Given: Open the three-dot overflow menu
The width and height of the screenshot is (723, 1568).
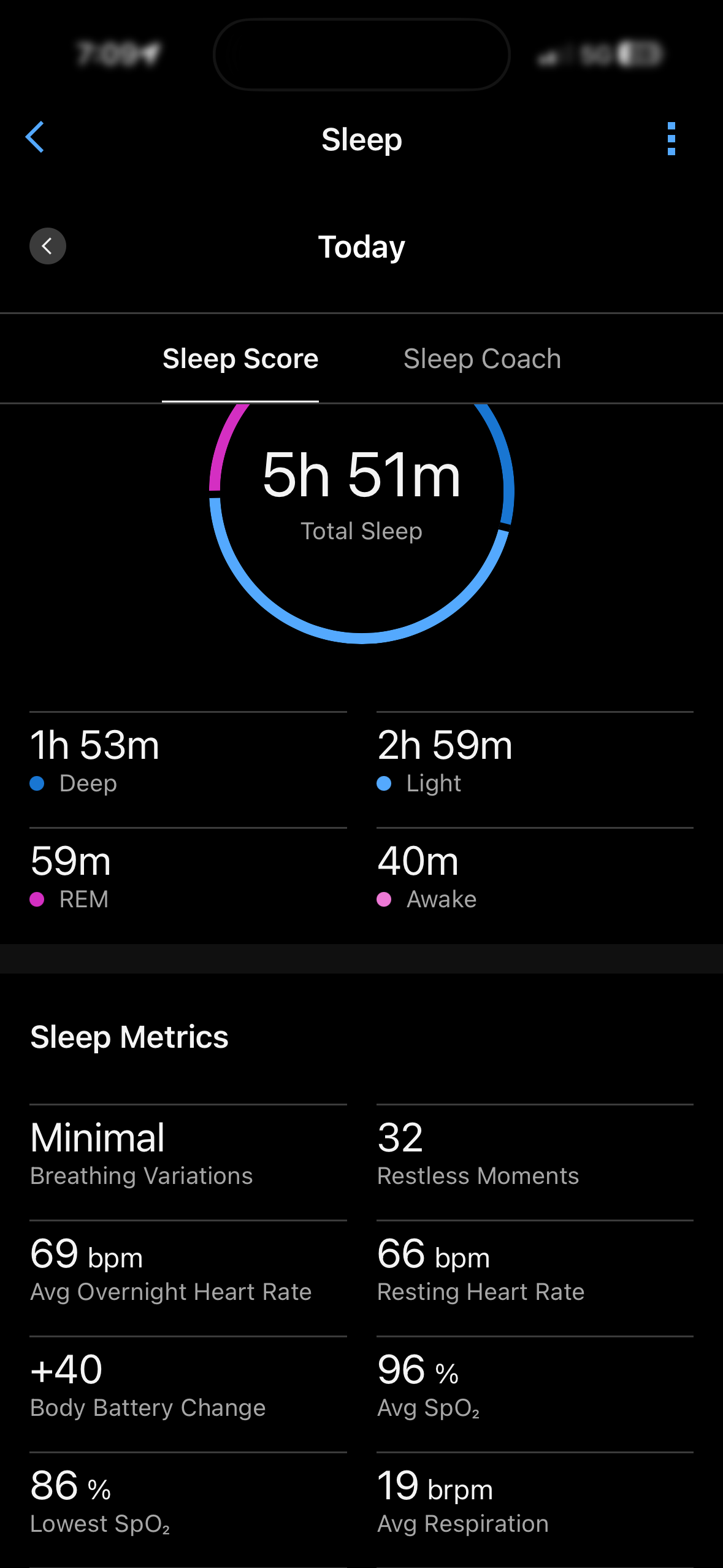Looking at the screenshot, I should coord(671,139).
